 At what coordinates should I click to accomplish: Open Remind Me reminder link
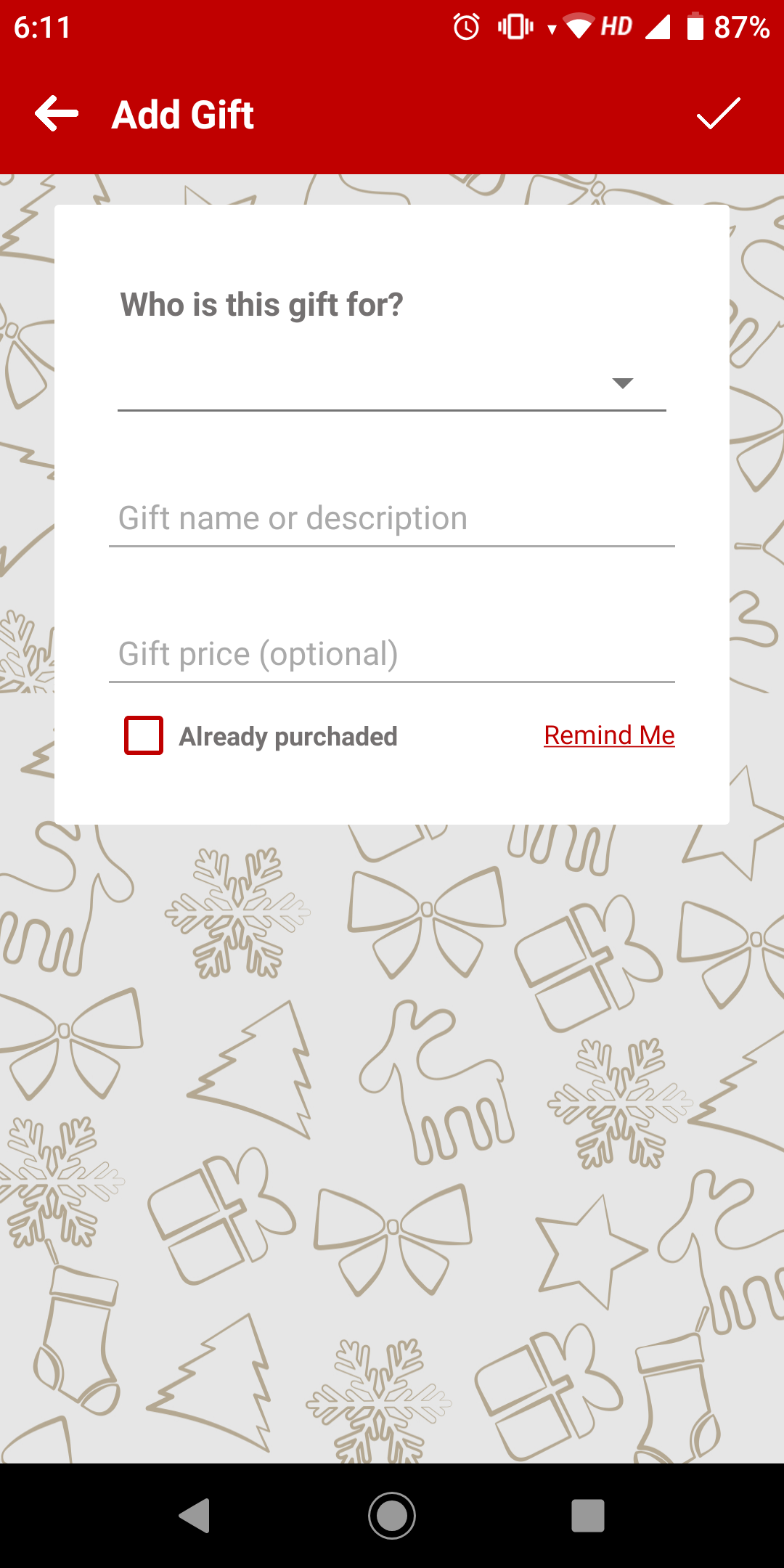click(x=608, y=735)
